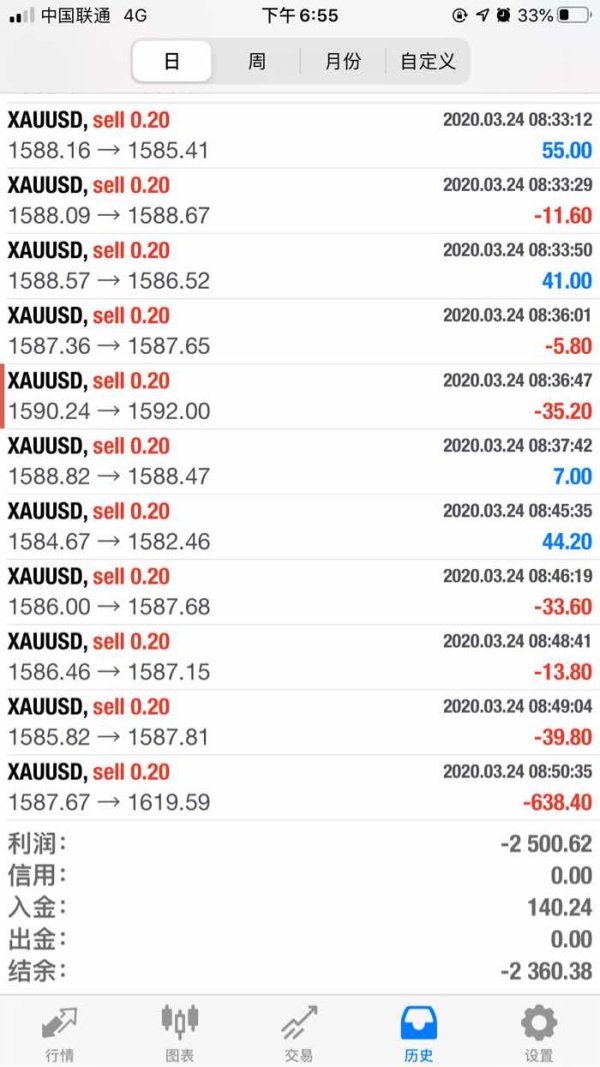This screenshot has height=1067, width=600.
Task: Go to the 图表 chart tab
Action: click(x=180, y=1032)
